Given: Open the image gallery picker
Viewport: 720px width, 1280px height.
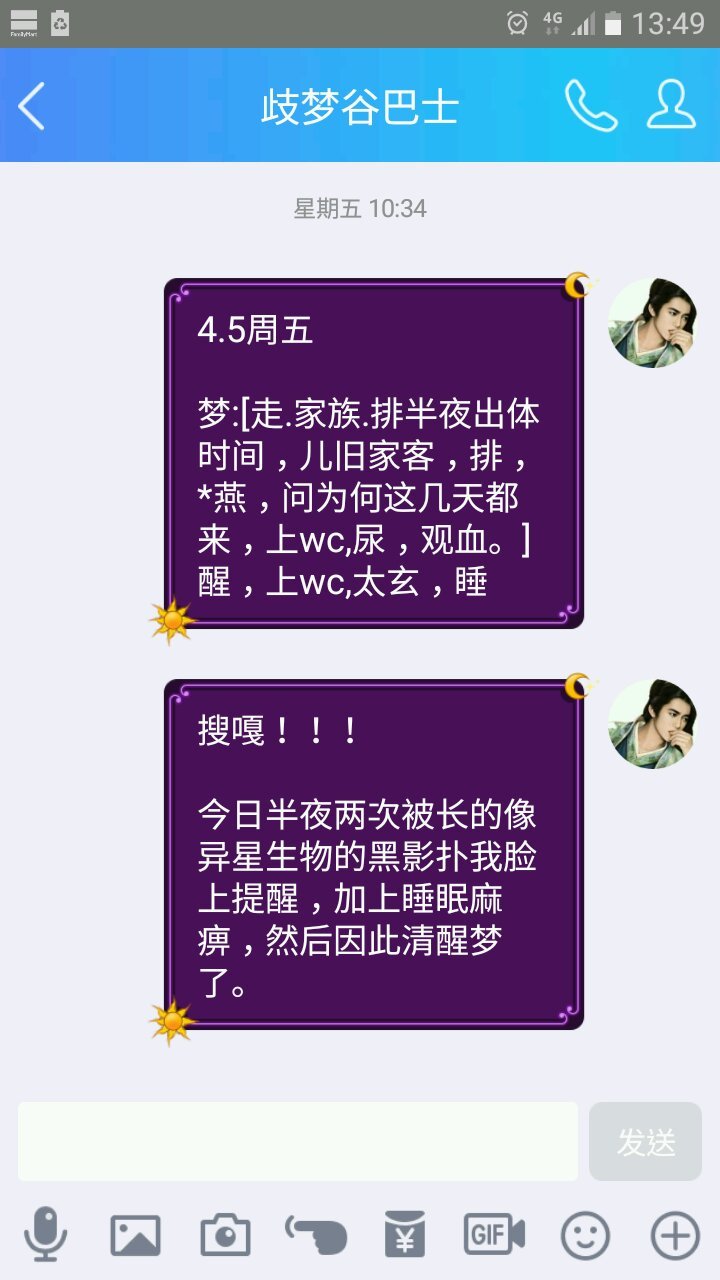Looking at the screenshot, I should pyautogui.click(x=135, y=1235).
